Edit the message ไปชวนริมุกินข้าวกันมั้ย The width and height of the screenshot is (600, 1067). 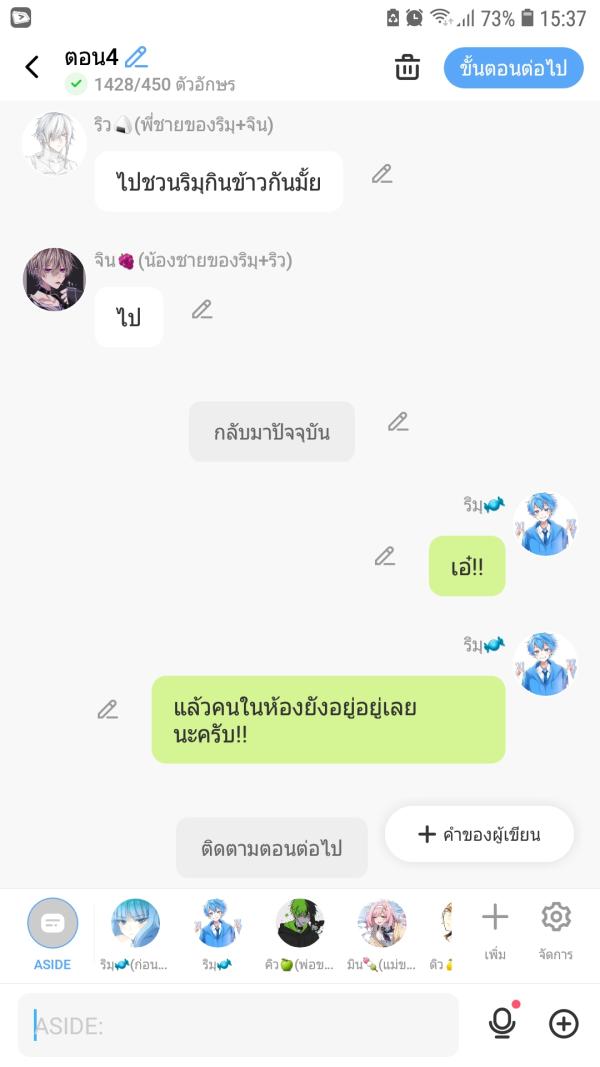[x=382, y=175]
